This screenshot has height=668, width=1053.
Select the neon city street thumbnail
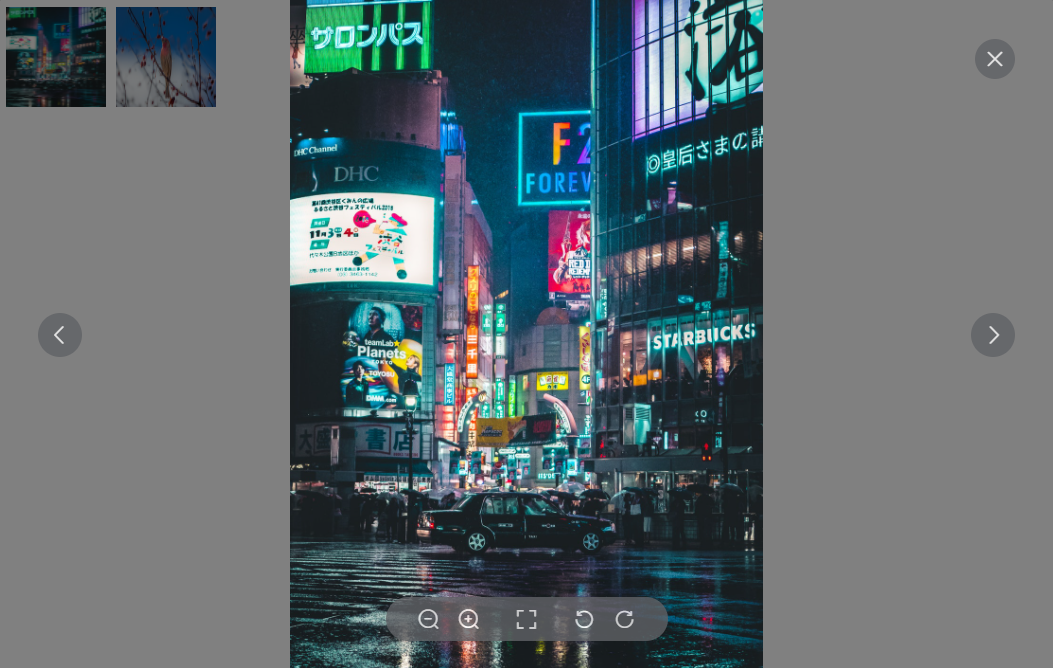coord(56,57)
